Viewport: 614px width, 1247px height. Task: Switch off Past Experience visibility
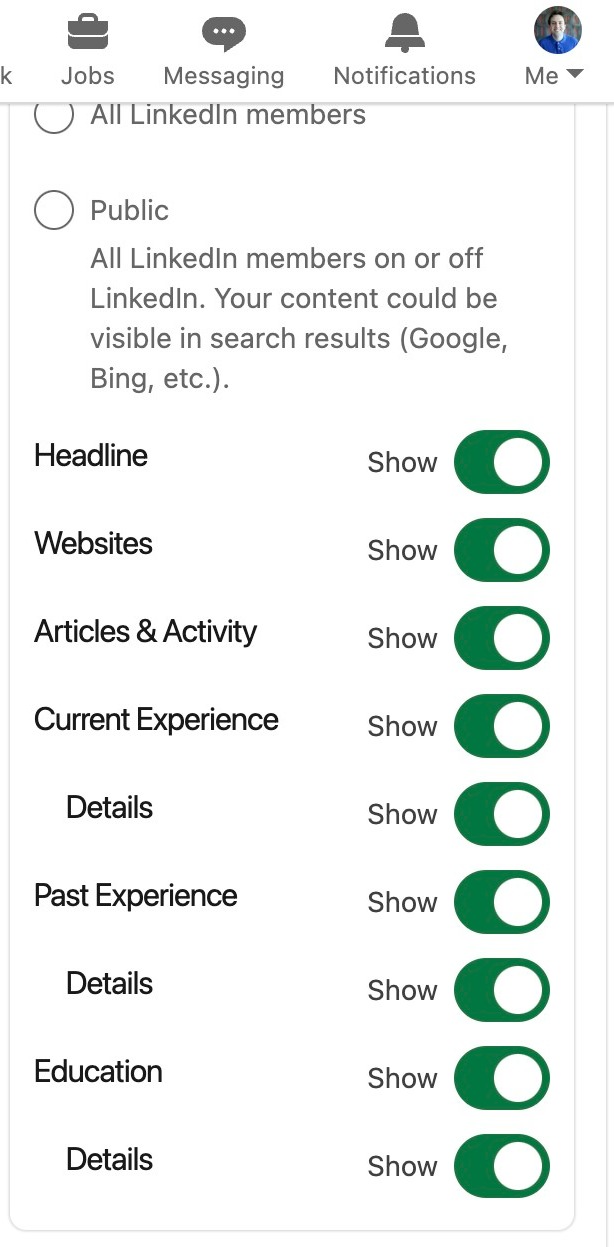pyautogui.click(x=501, y=902)
